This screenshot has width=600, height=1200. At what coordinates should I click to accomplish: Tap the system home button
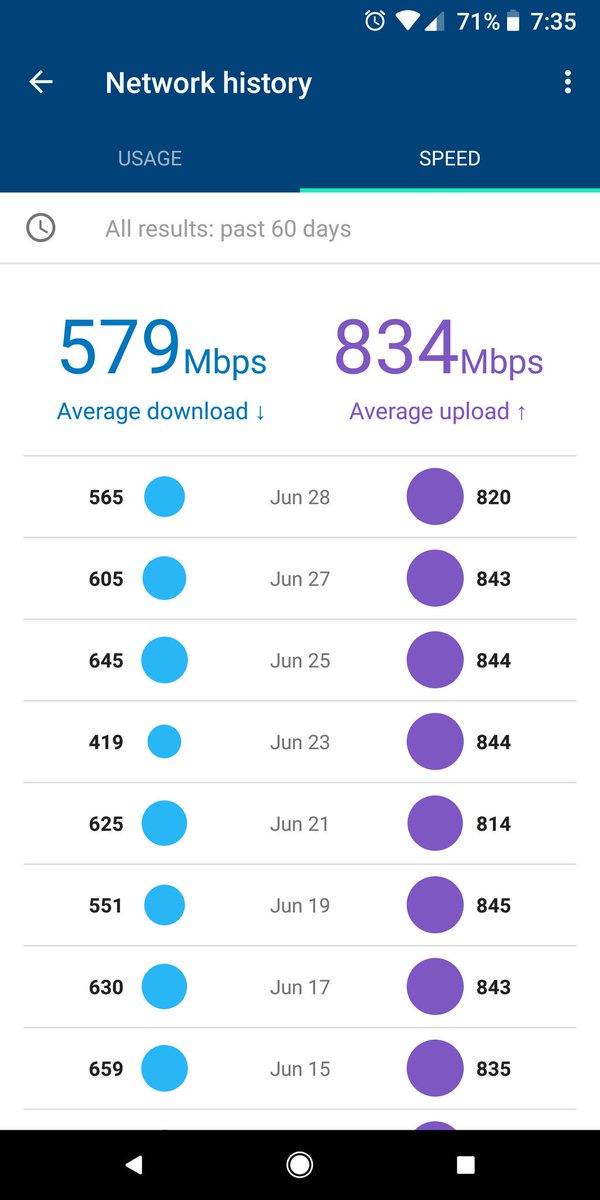[299, 1164]
